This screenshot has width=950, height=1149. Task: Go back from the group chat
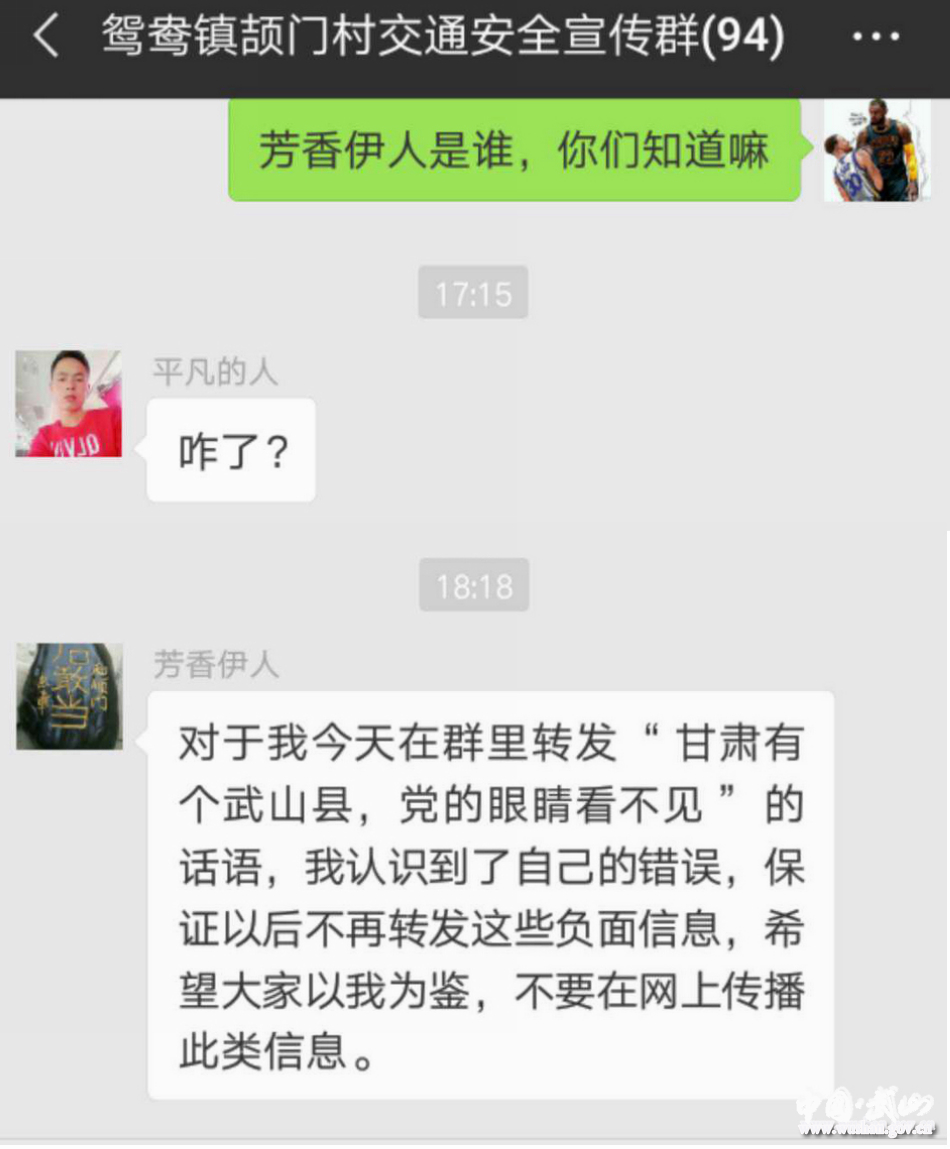[46, 37]
